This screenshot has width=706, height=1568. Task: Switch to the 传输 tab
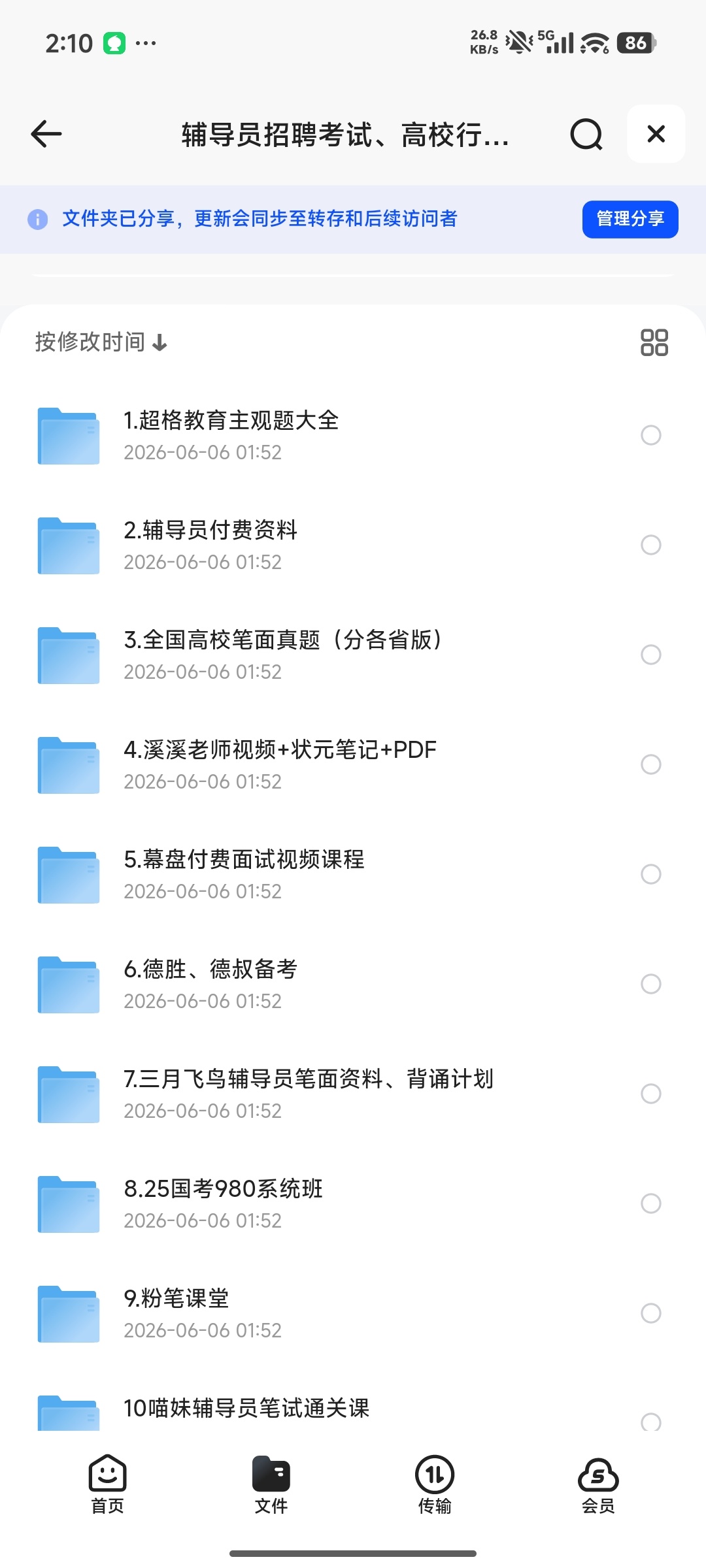point(435,1484)
